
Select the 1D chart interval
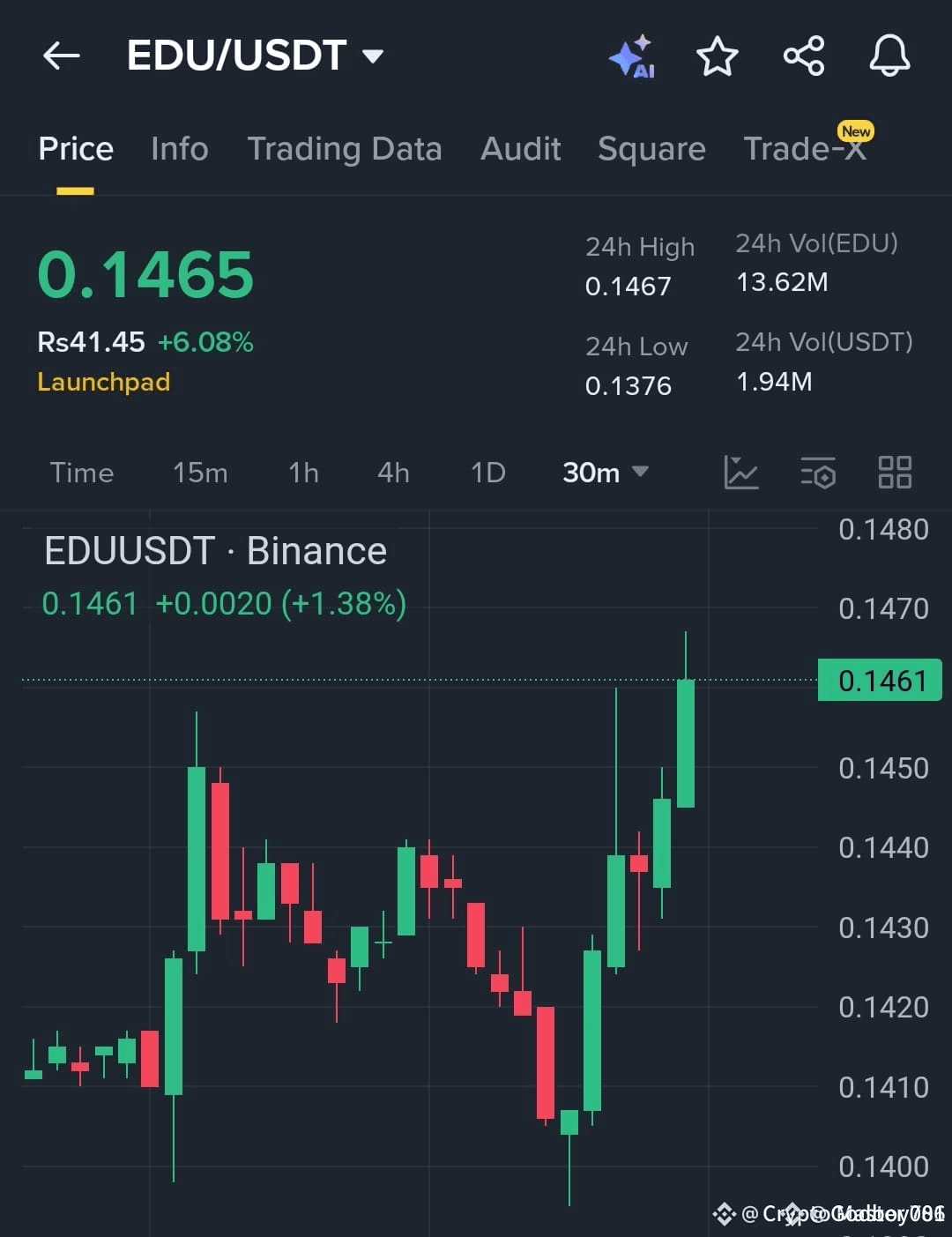487,473
